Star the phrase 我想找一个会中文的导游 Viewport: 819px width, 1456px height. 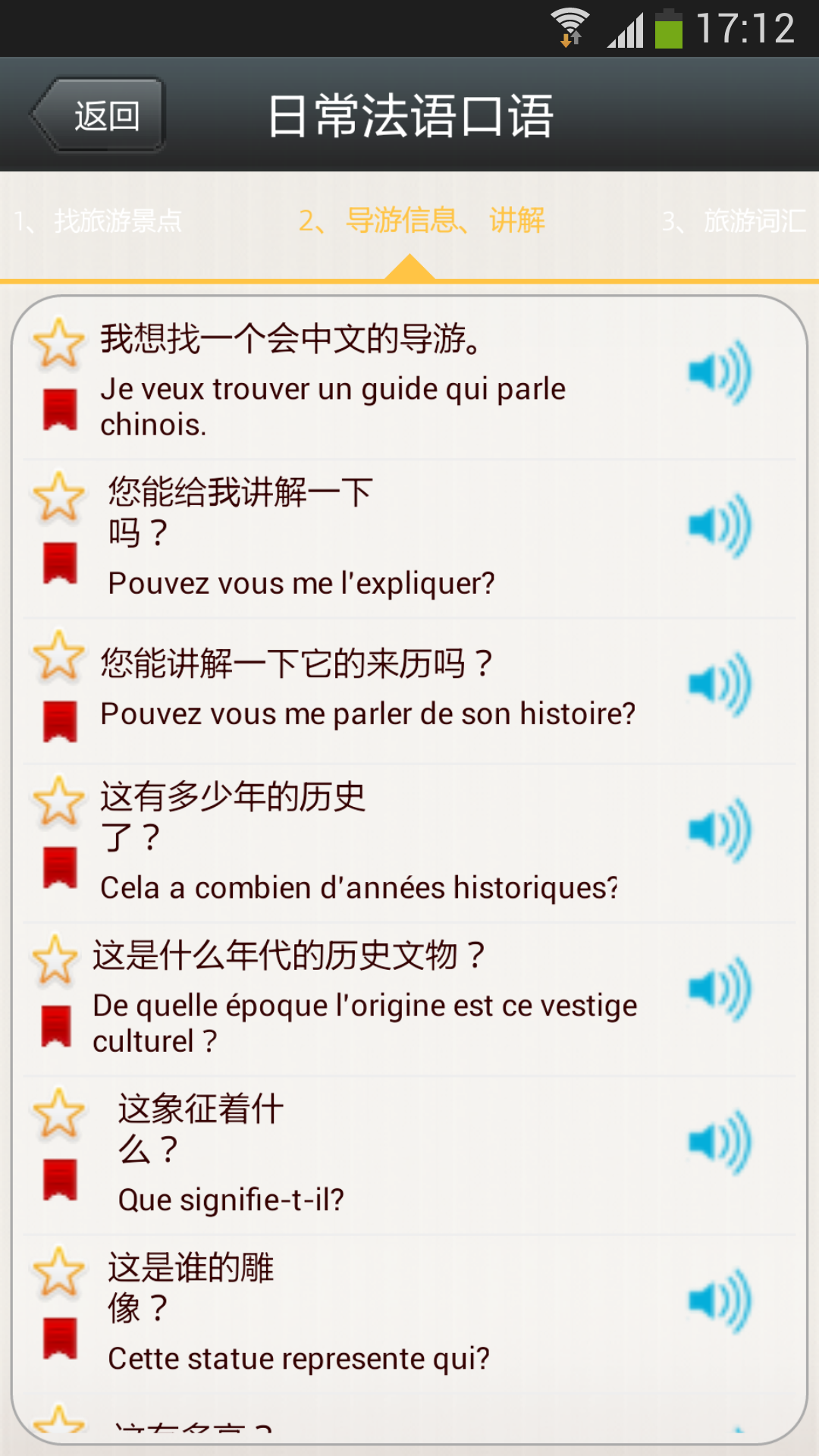[58, 343]
